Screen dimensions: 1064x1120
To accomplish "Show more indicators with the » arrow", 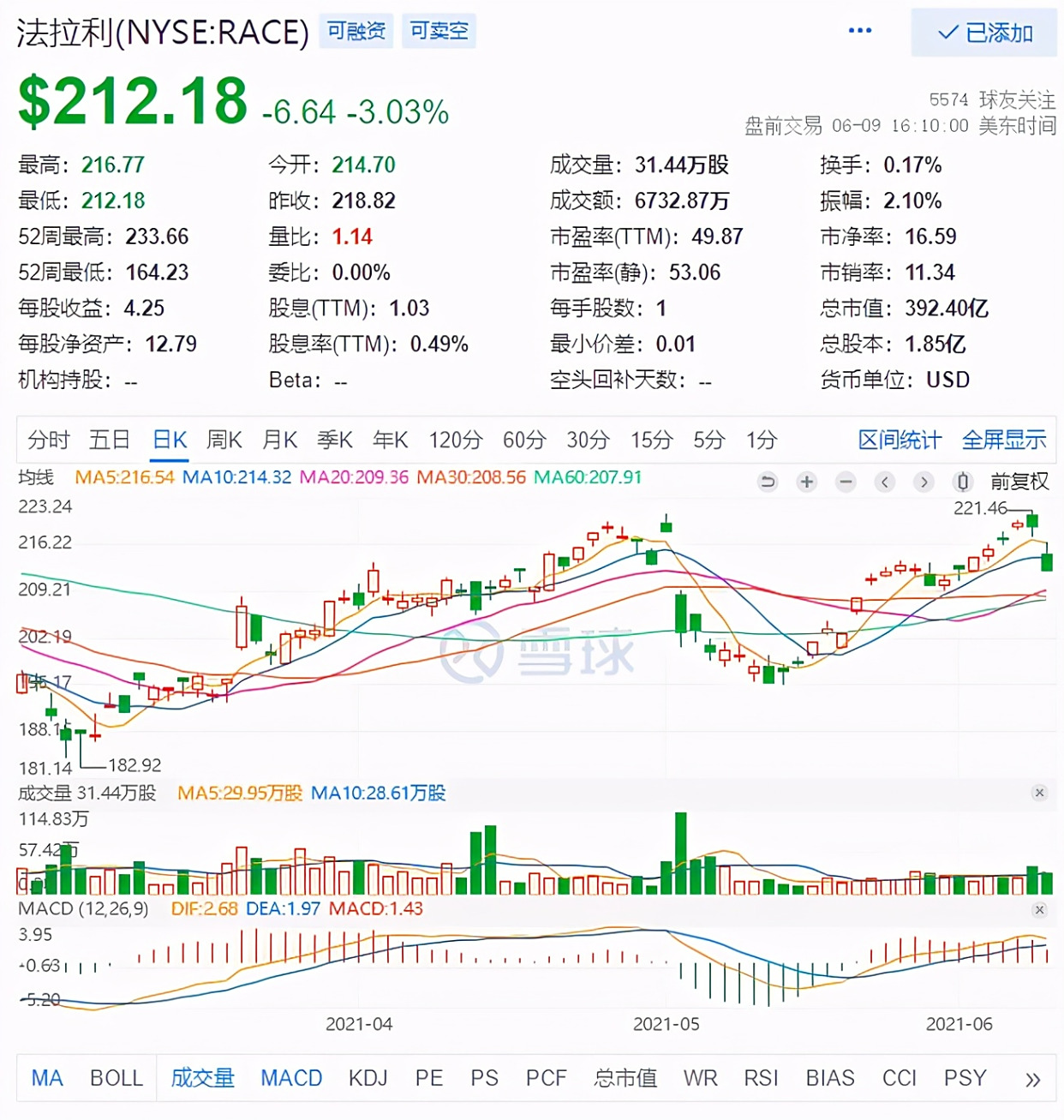I will click(x=1032, y=1079).
